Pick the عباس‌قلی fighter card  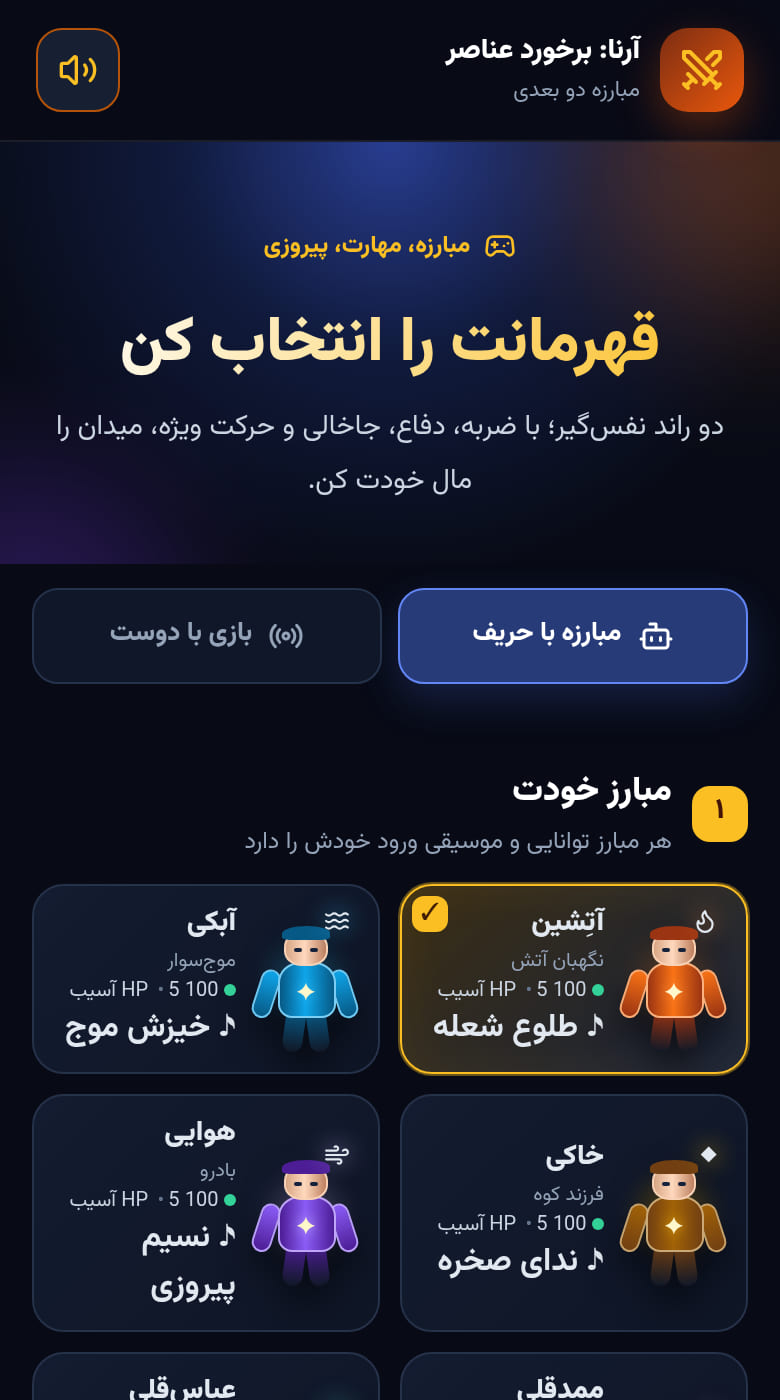pyautogui.click(x=206, y=1377)
